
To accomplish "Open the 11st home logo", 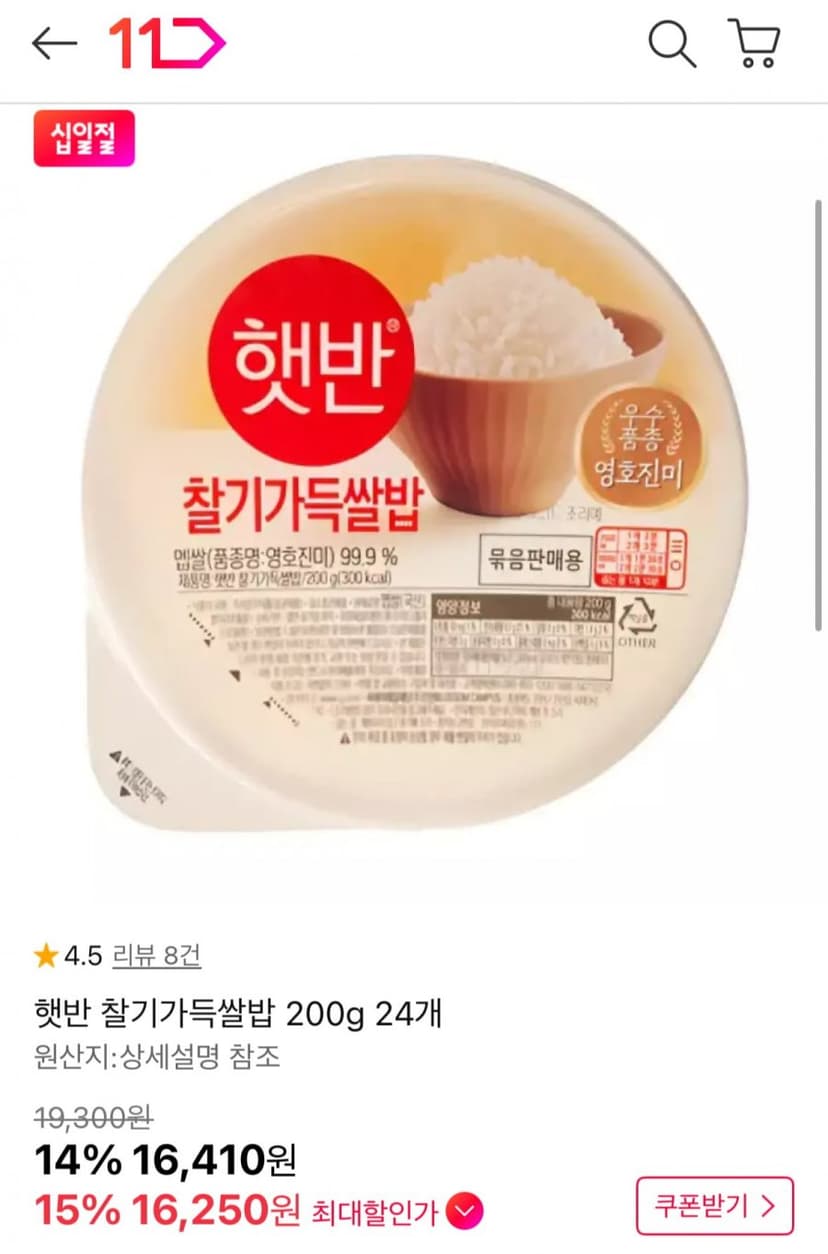I will 167,44.
